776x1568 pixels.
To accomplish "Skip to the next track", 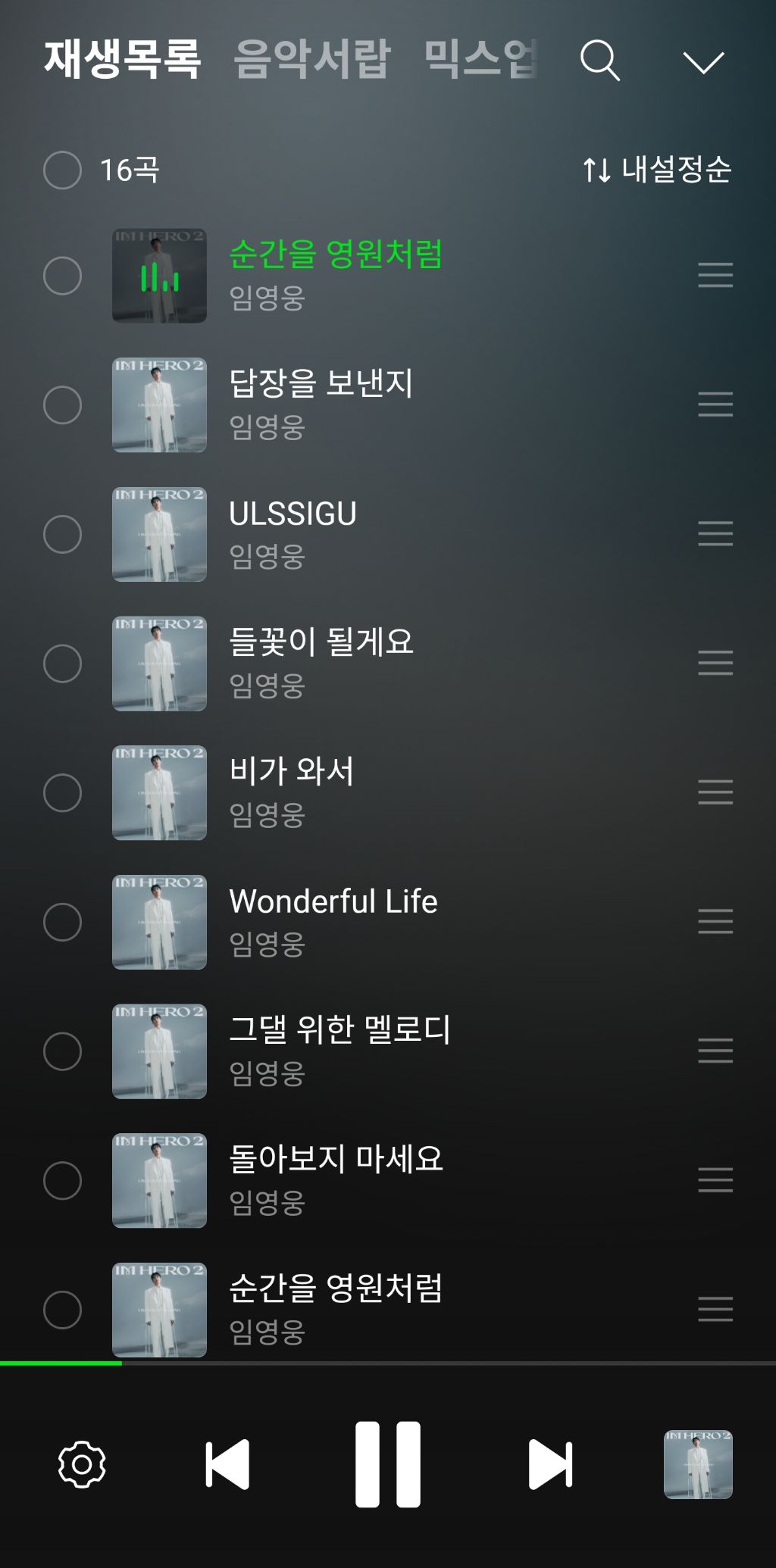I will [x=550, y=1464].
